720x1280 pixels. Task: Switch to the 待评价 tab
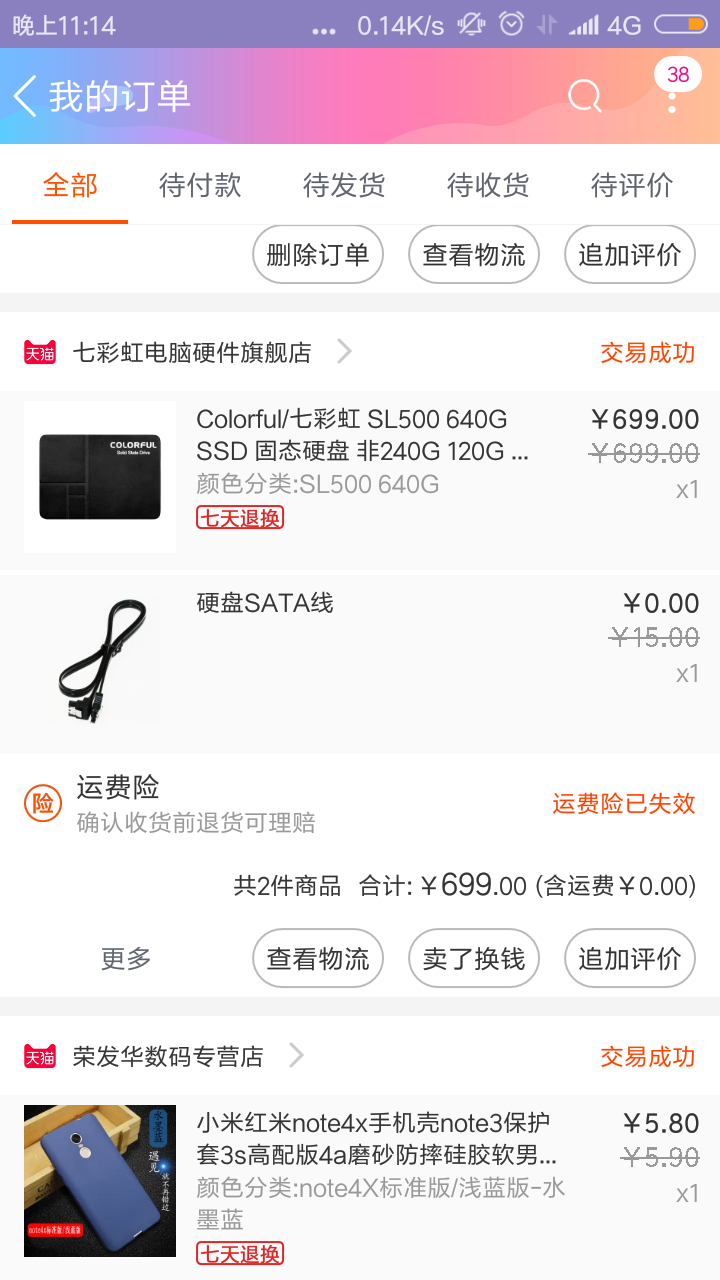pos(632,185)
